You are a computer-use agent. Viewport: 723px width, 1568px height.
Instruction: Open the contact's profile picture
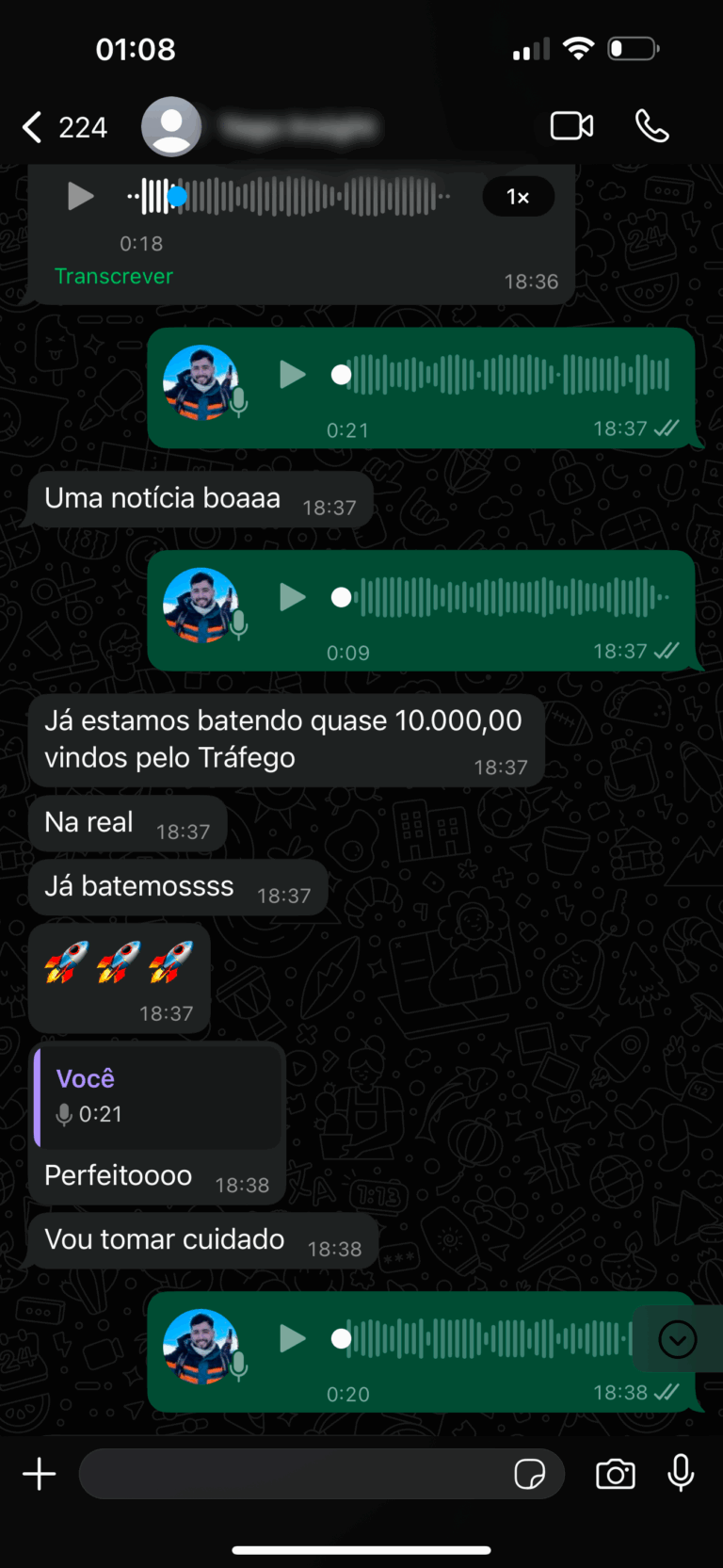tap(171, 126)
